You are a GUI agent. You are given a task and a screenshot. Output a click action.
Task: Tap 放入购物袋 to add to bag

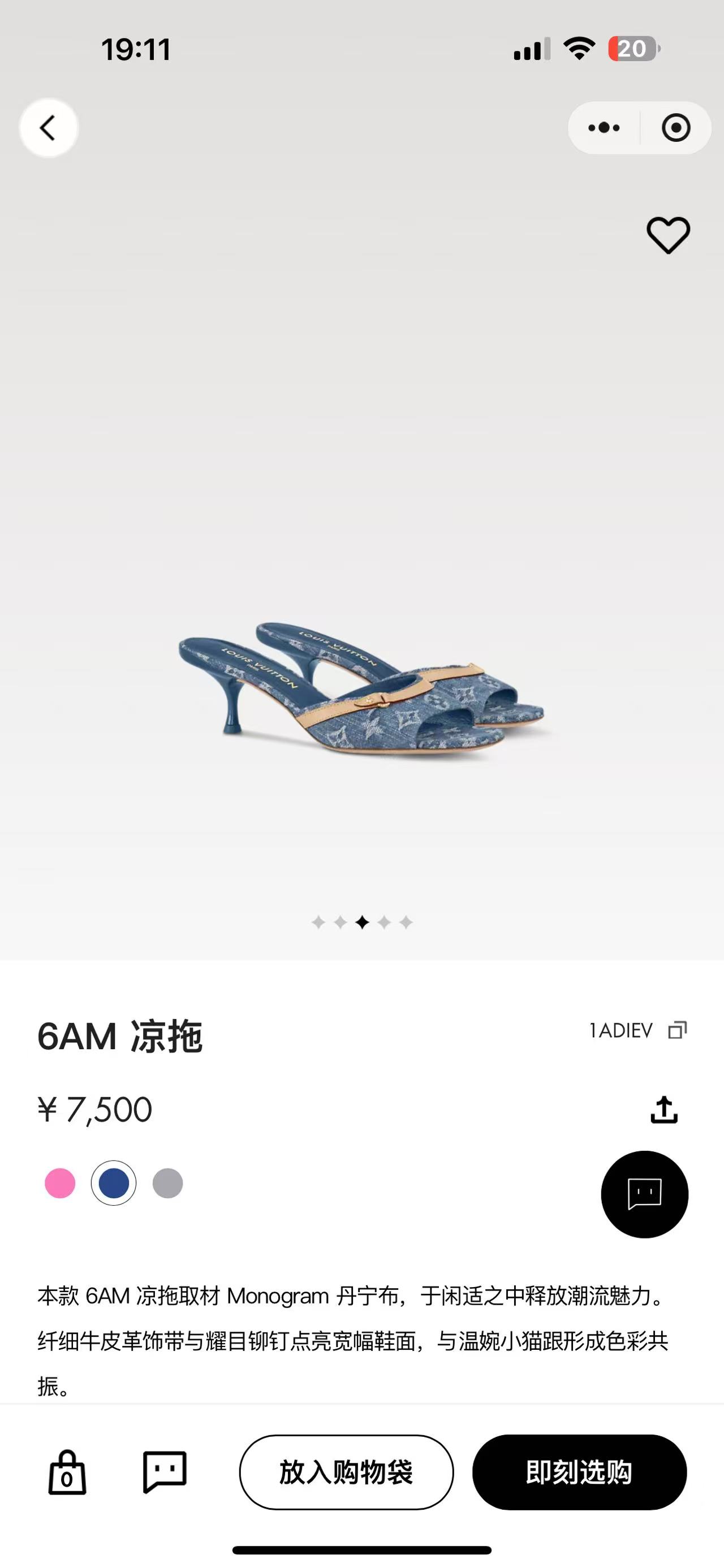tap(346, 1472)
